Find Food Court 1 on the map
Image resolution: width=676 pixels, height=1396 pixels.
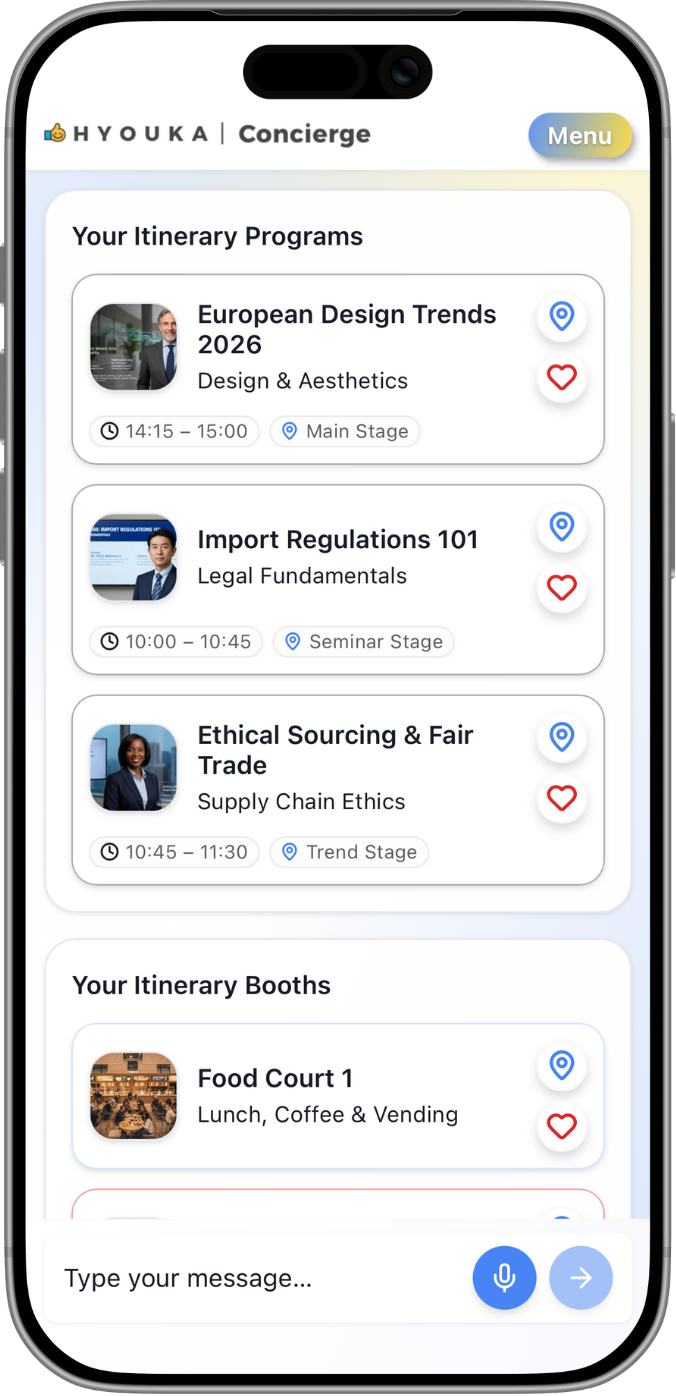click(x=562, y=1065)
